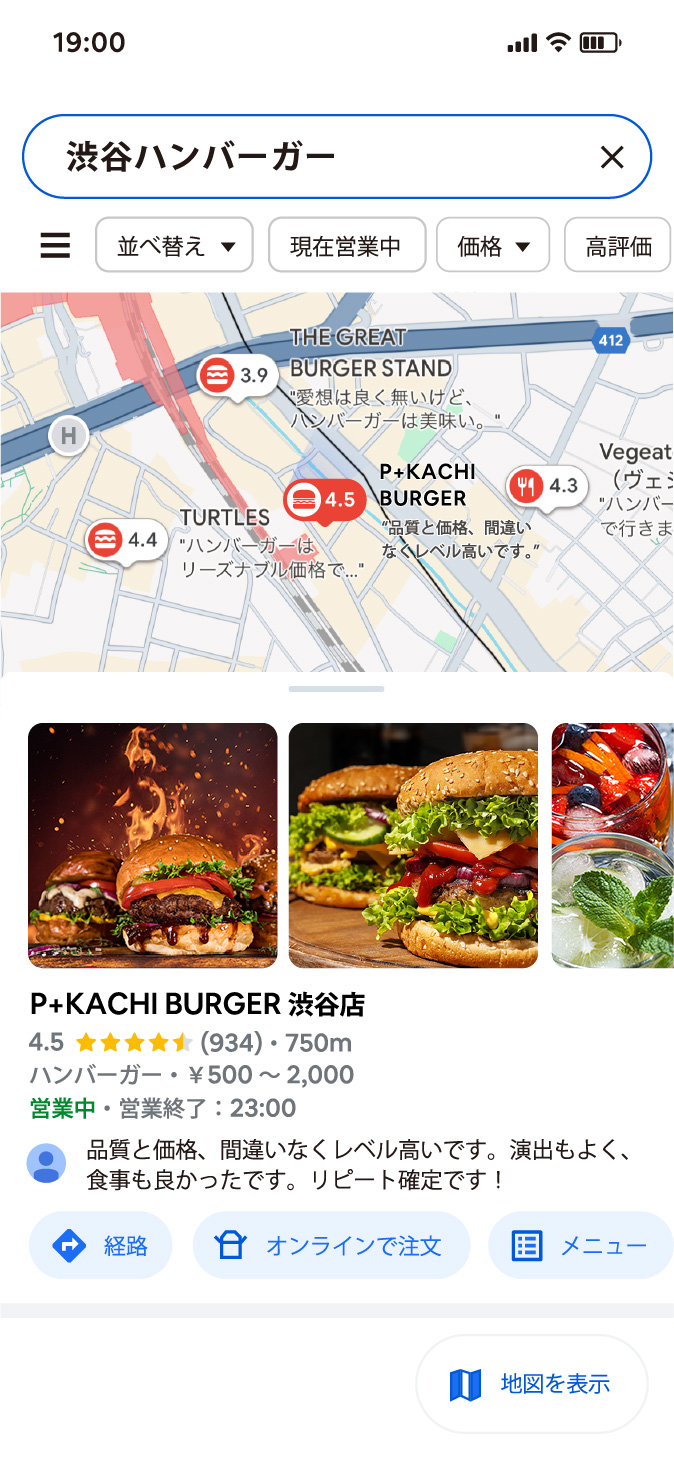Apply the 高評価 filter chip

pyautogui.click(x=618, y=245)
